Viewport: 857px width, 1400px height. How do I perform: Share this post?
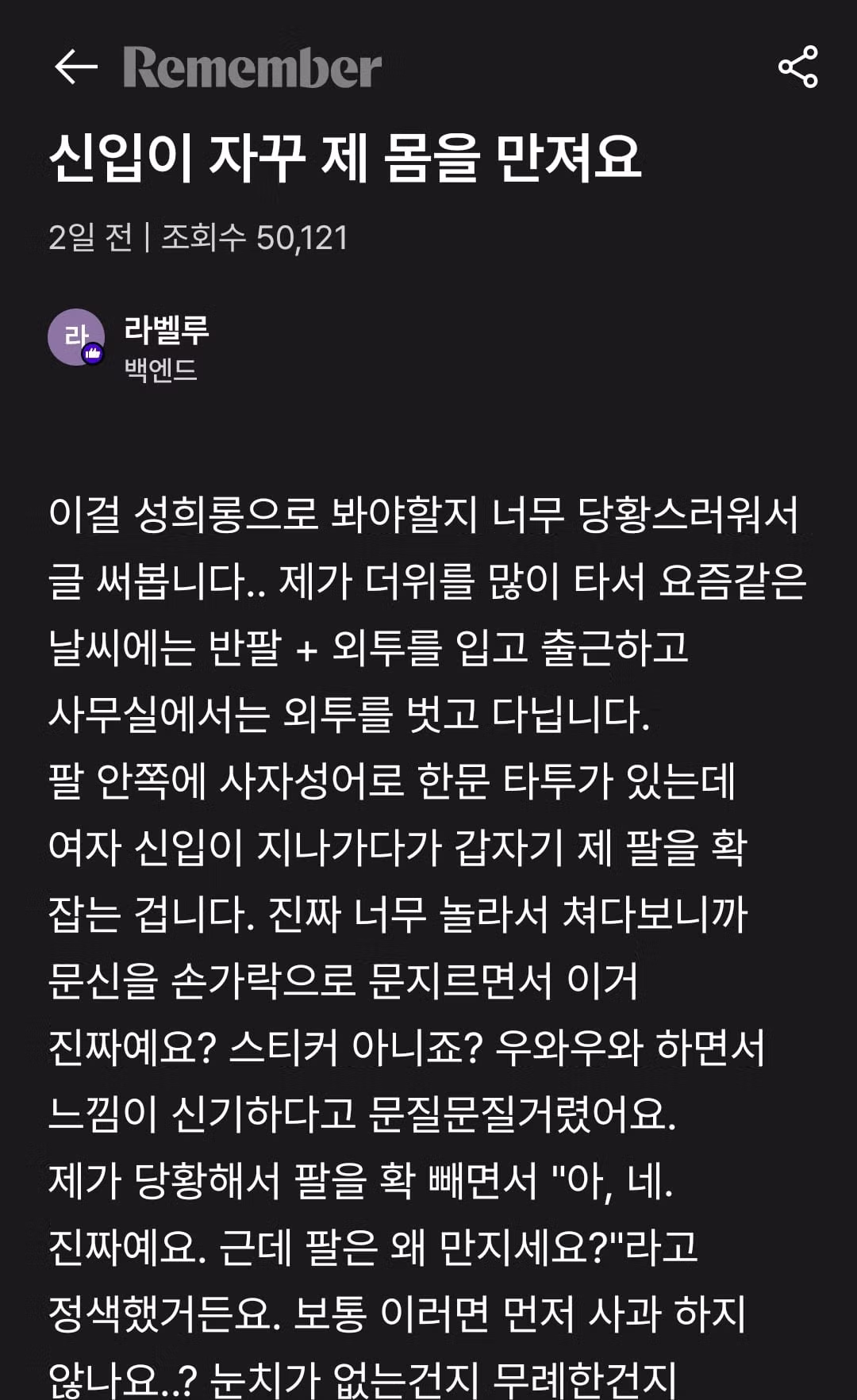pyautogui.click(x=797, y=67)
